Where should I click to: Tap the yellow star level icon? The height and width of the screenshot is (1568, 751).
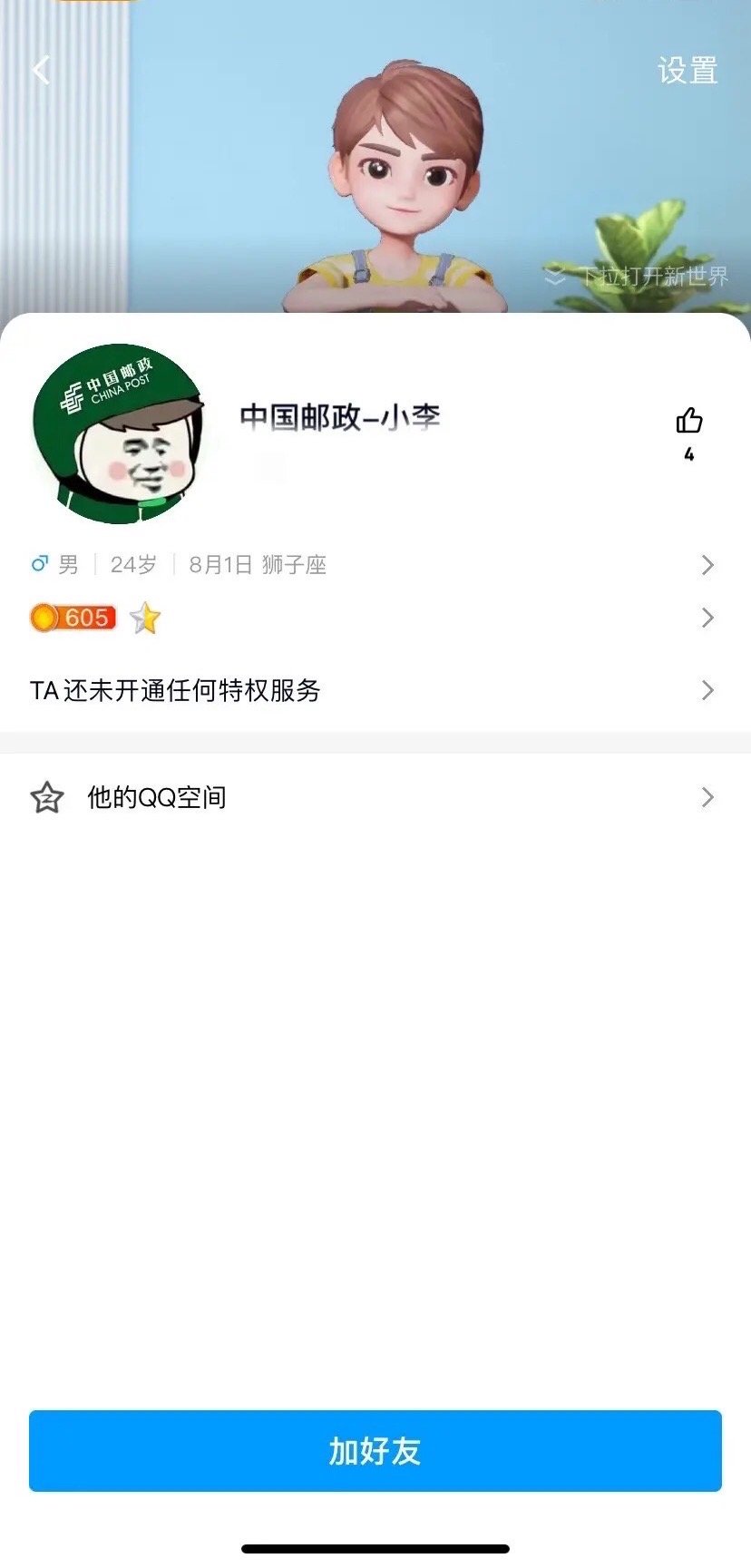[x=147, y=618]
